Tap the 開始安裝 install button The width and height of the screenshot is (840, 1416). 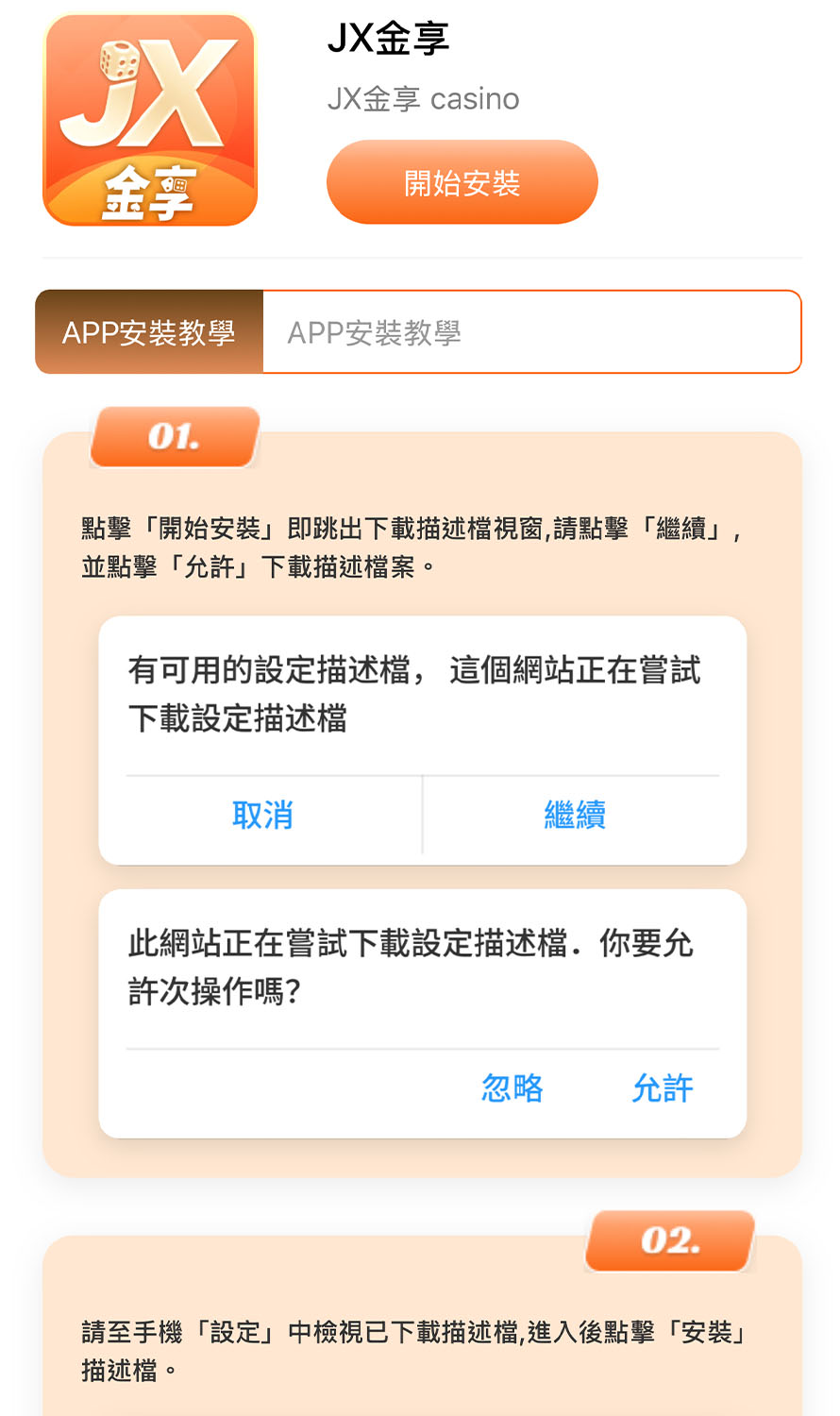(462, 182)
